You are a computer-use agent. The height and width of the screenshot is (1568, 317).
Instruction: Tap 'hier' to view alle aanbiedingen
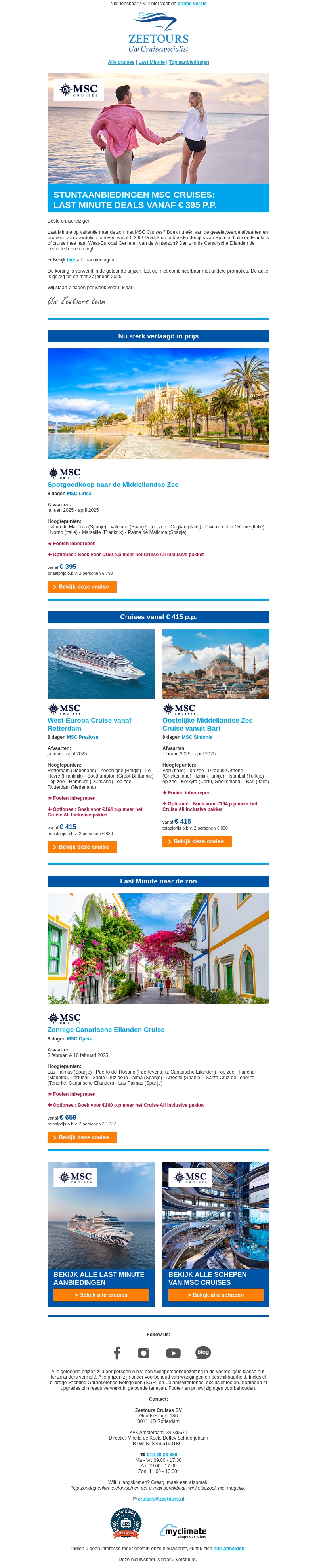[71, 260]
